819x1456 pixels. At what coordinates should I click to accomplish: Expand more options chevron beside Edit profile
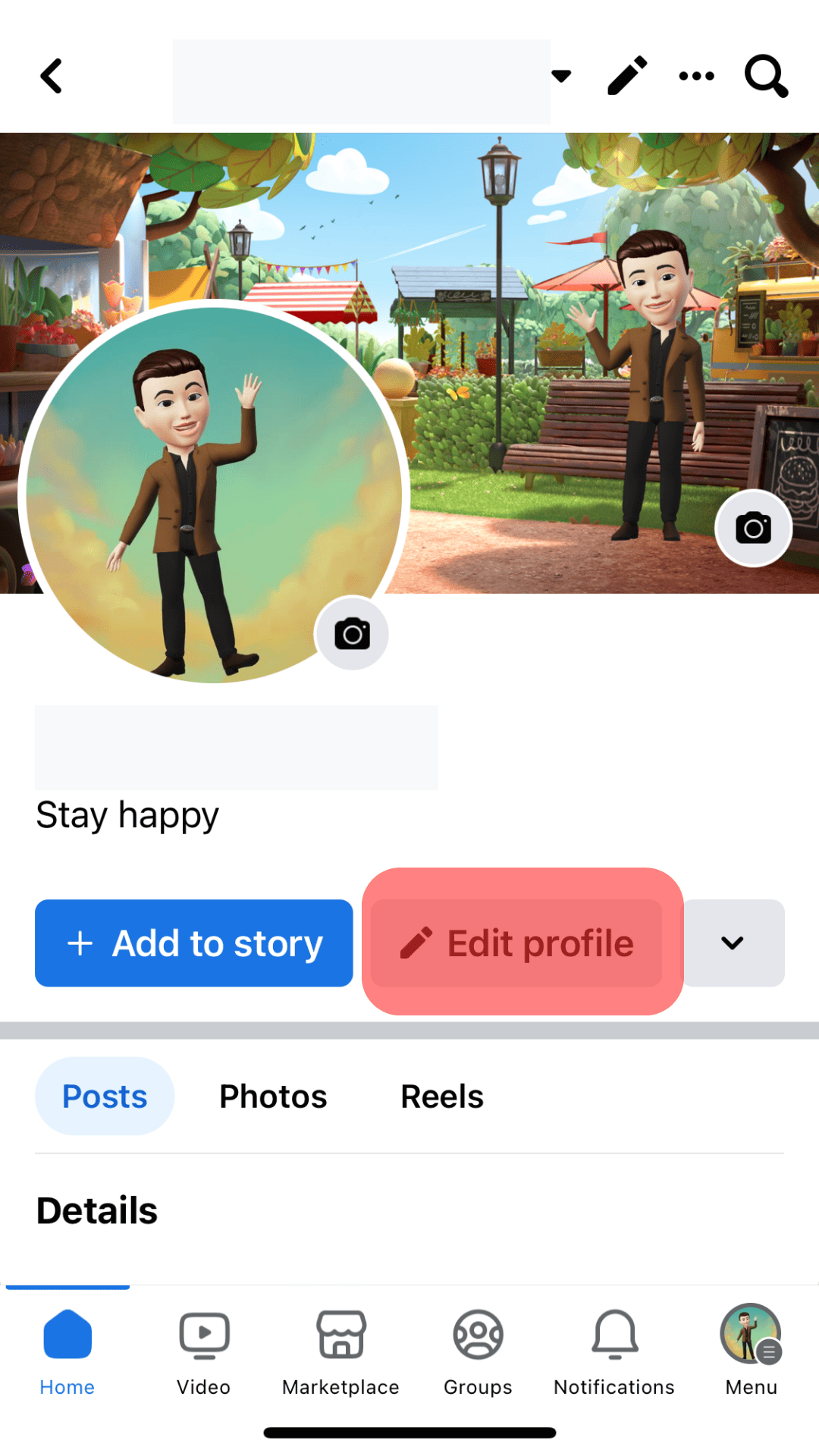click(x=733, y=943)
